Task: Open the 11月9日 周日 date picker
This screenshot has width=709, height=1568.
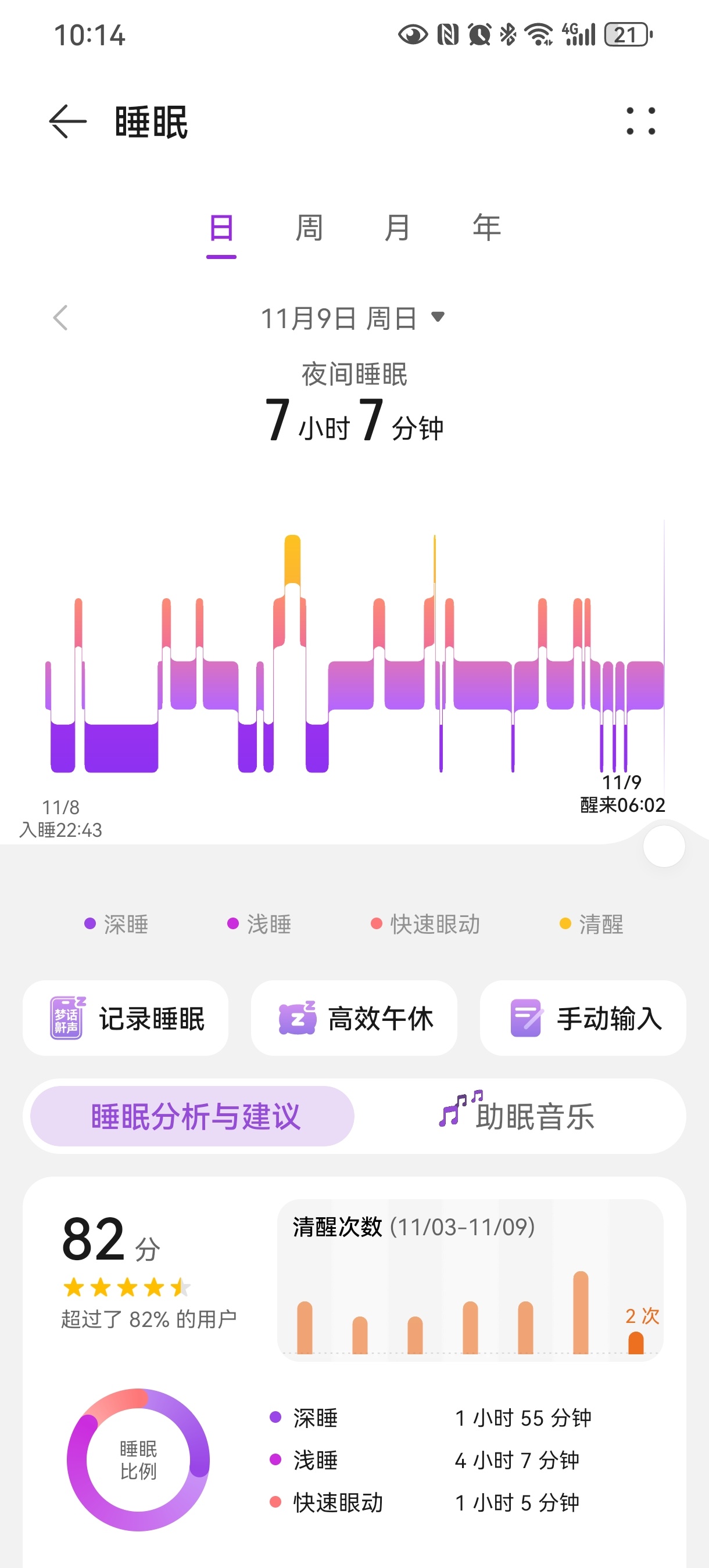Action: pos(353,318)
